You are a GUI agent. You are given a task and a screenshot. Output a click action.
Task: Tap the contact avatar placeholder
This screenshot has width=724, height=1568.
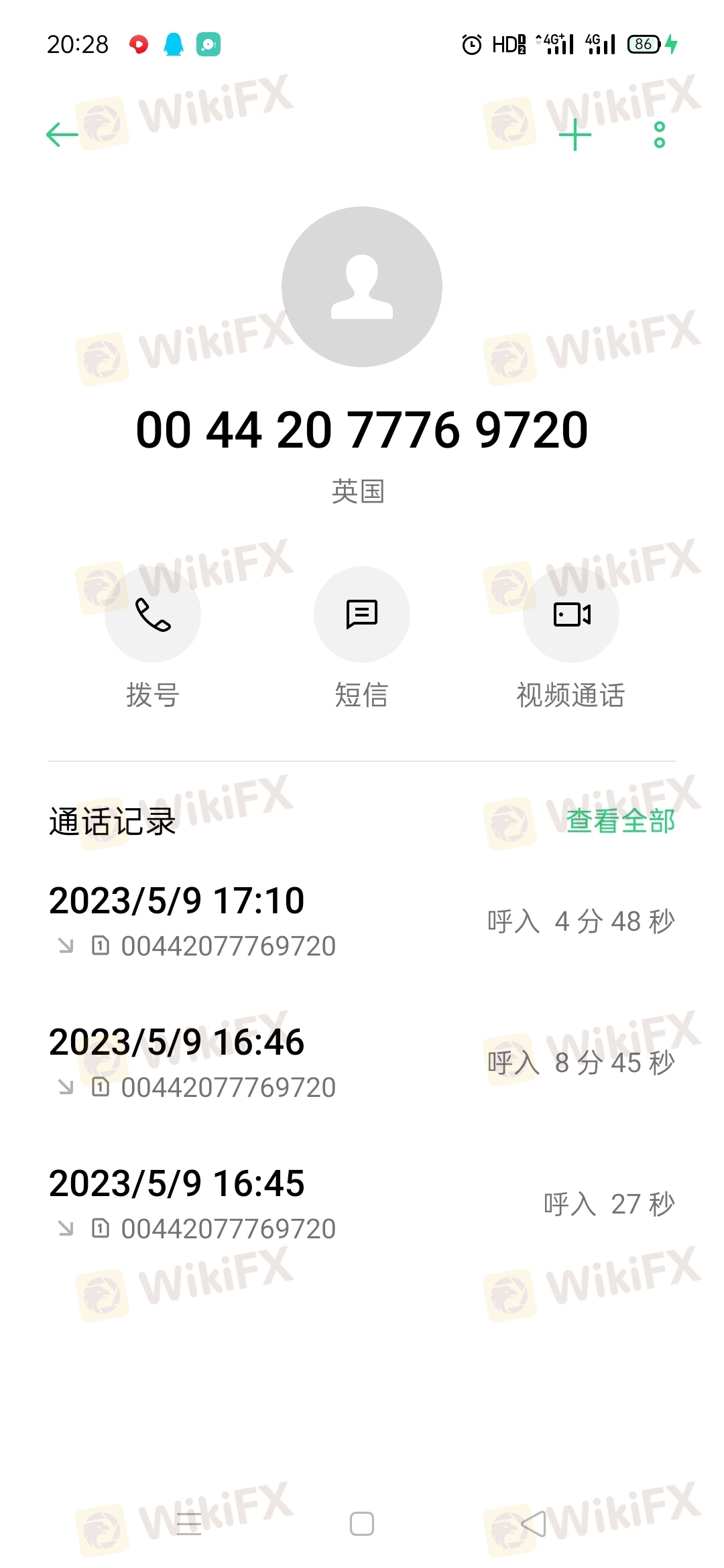362,287
